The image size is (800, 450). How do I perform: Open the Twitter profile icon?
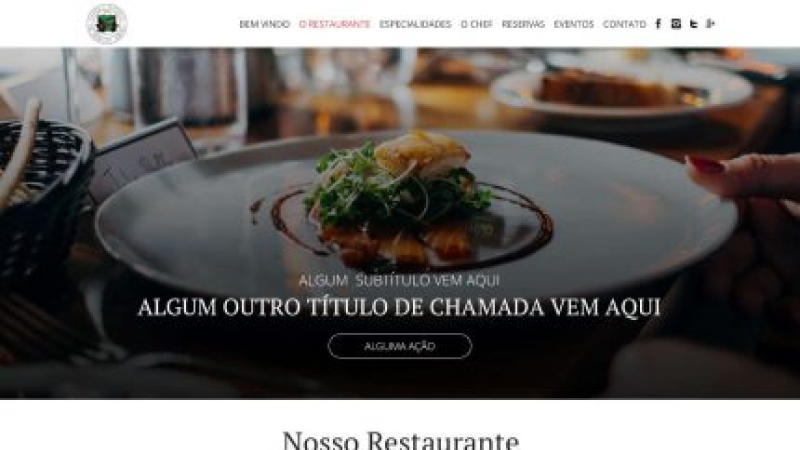pyautogui.click(x=693, y=24)
